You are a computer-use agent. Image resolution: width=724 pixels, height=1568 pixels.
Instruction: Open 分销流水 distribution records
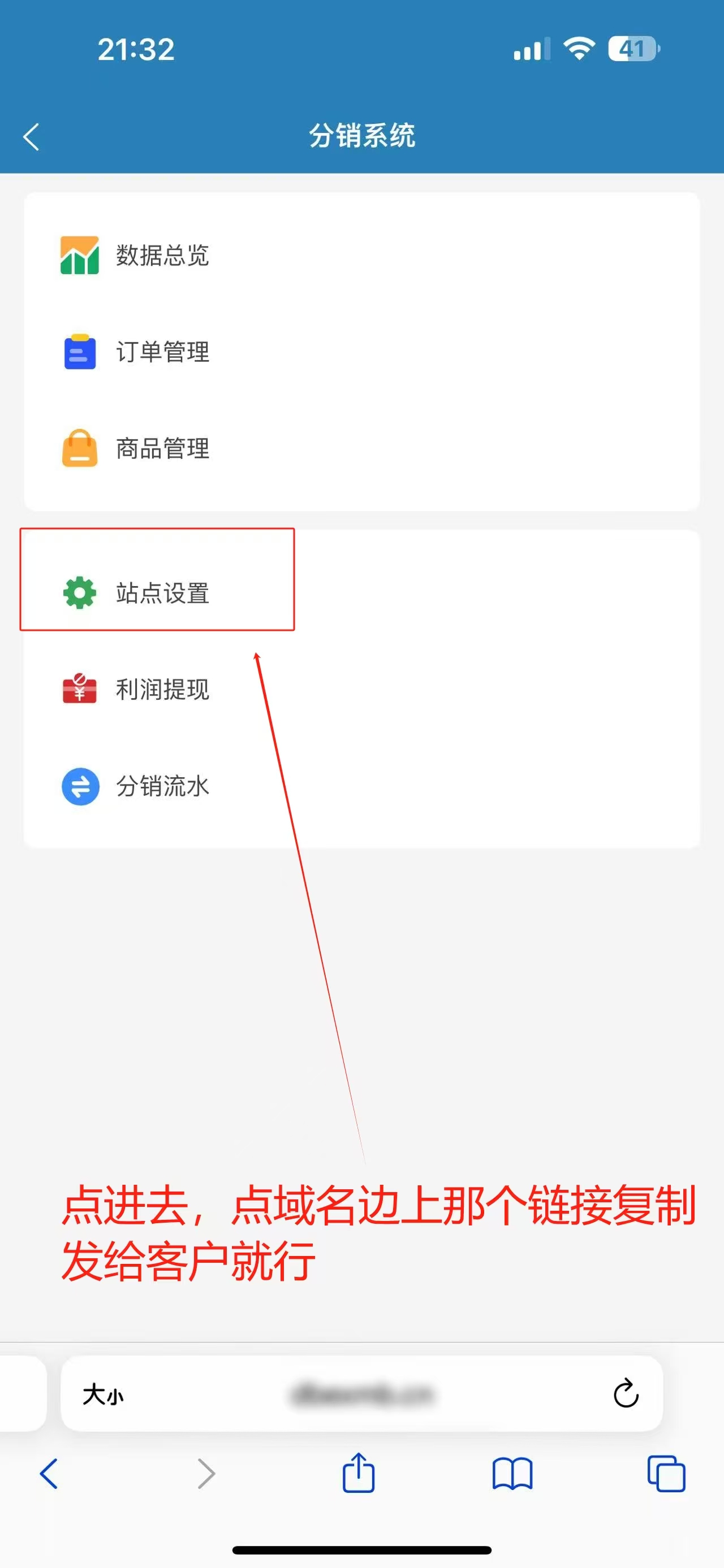[x=162, y=786]
